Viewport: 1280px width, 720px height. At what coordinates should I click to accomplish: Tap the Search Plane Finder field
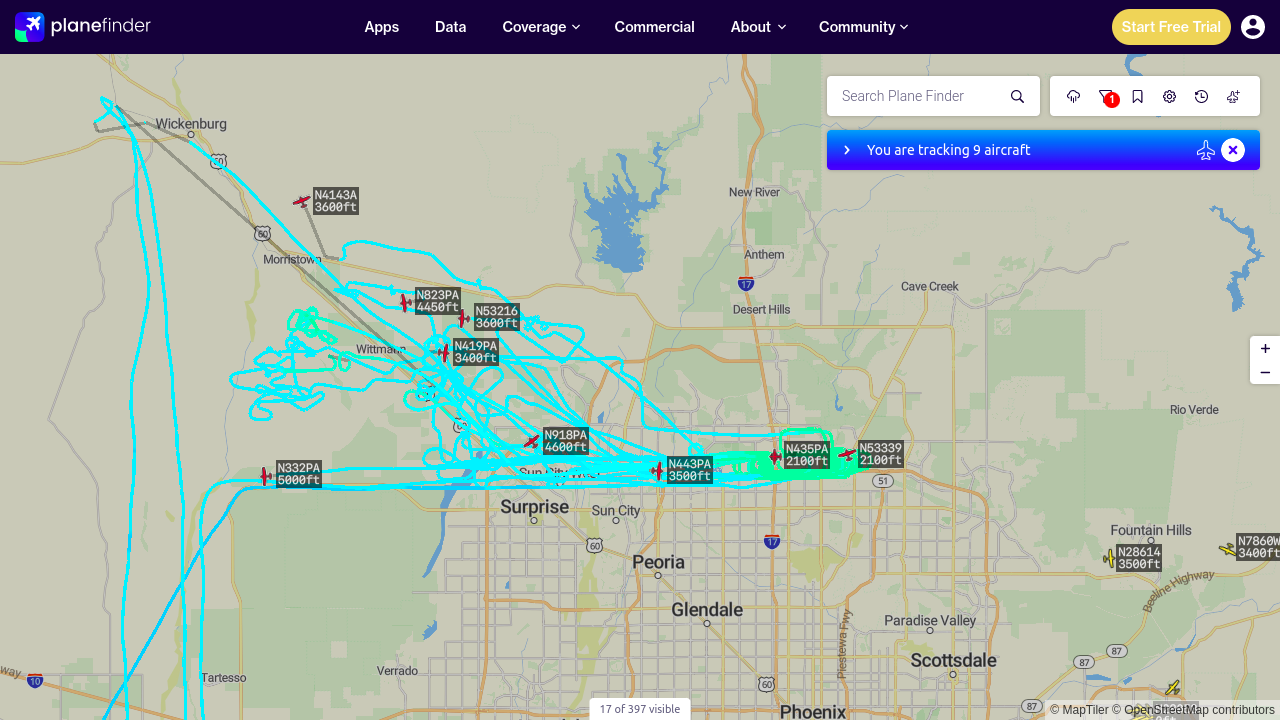click(918, 96)
